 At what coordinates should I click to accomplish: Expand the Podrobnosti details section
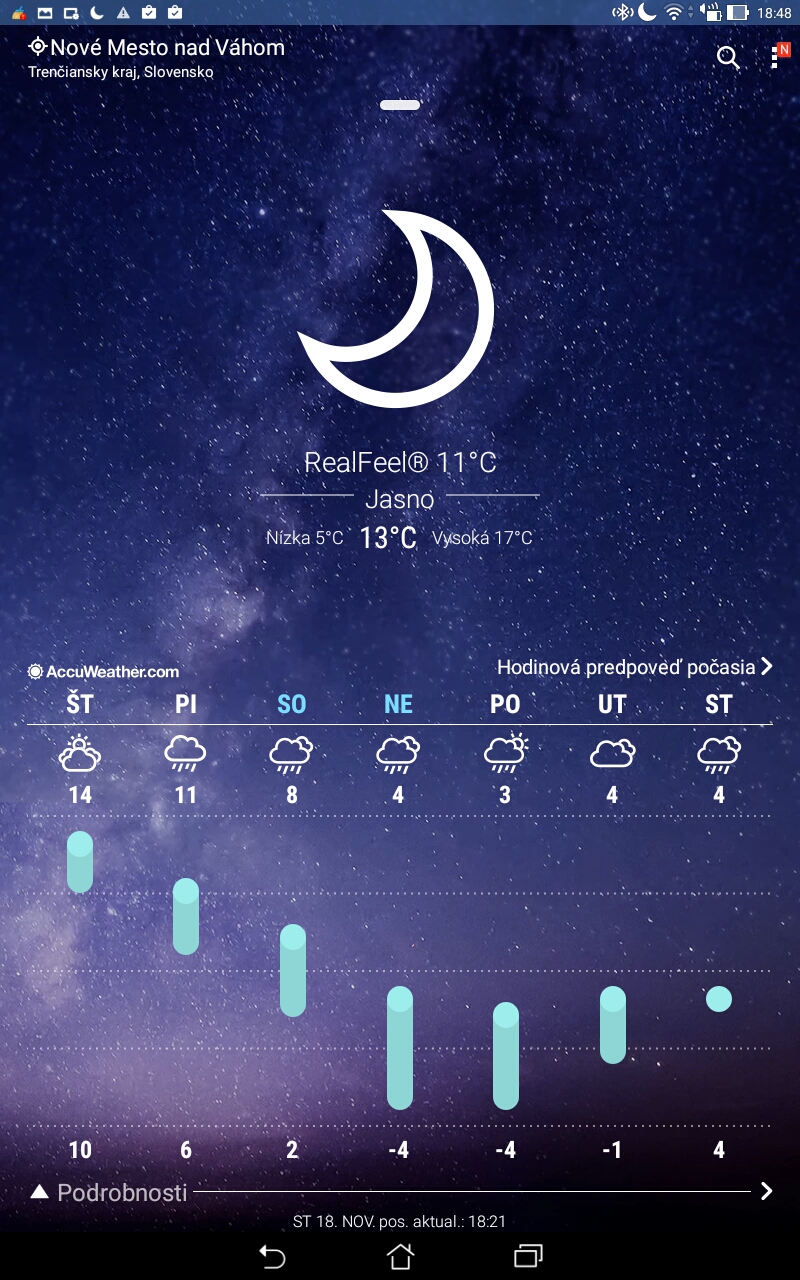click(108, 1192)
